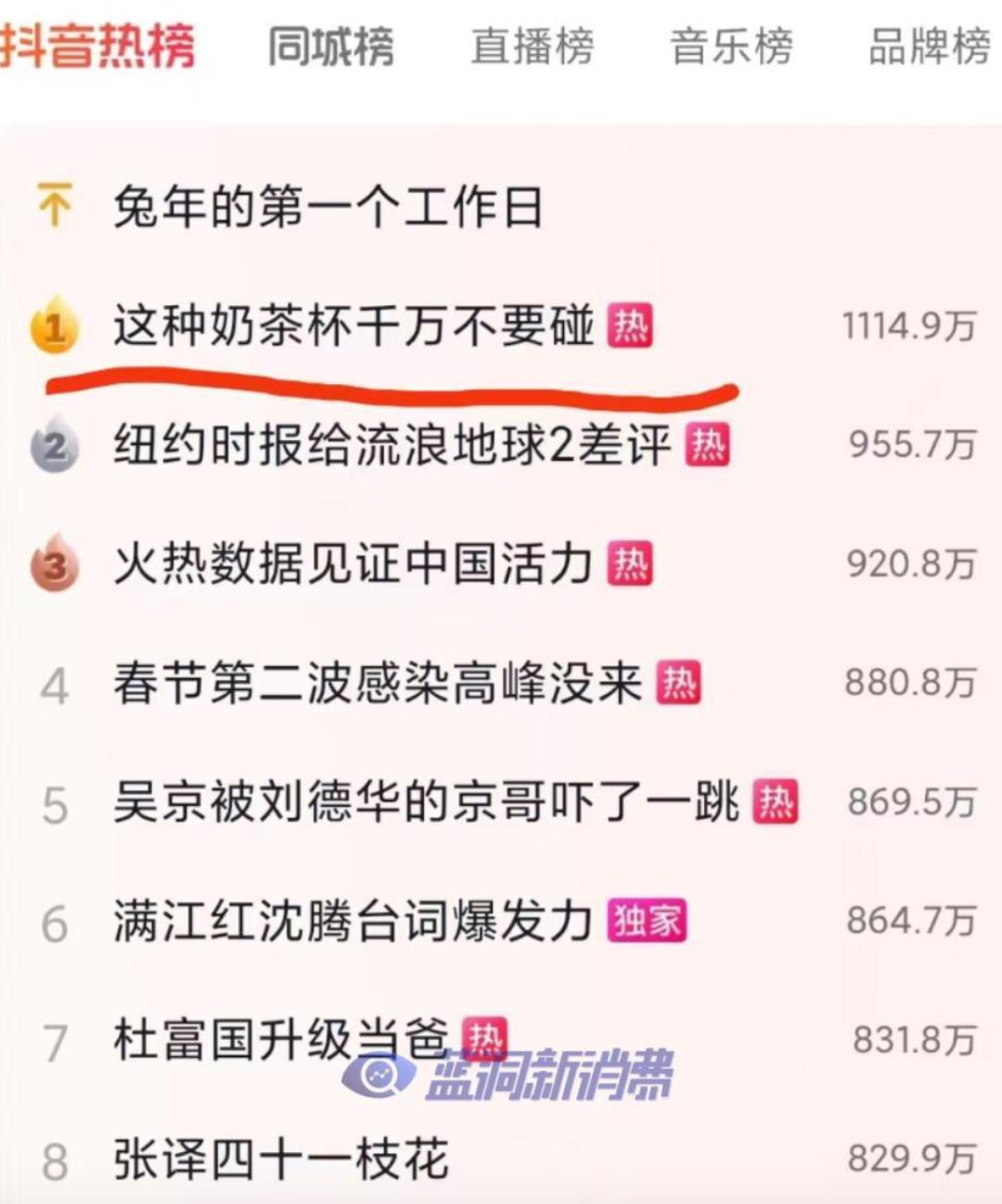Open topic 张译四十一枝花

[x=281, y=1159]
